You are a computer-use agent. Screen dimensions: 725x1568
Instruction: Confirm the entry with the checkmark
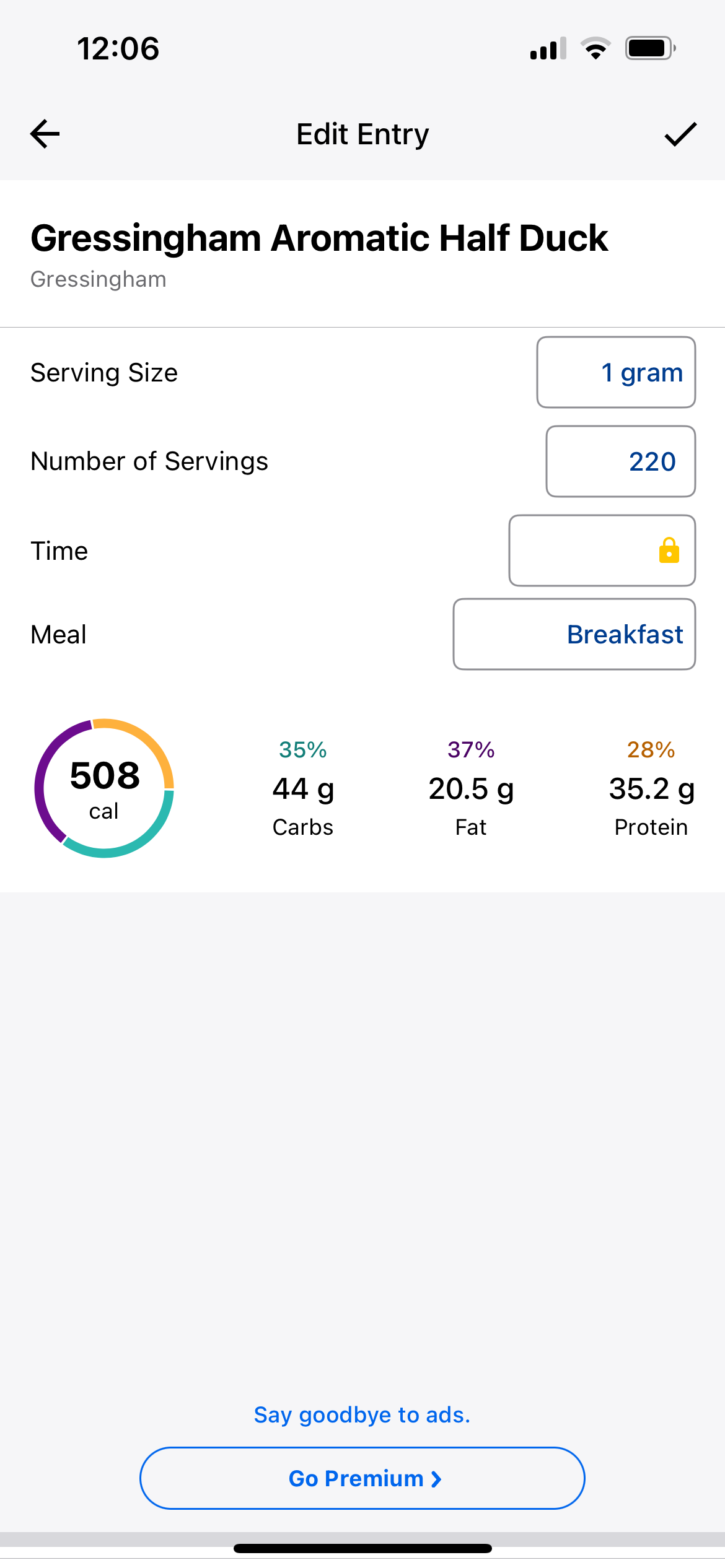[680, 134]
